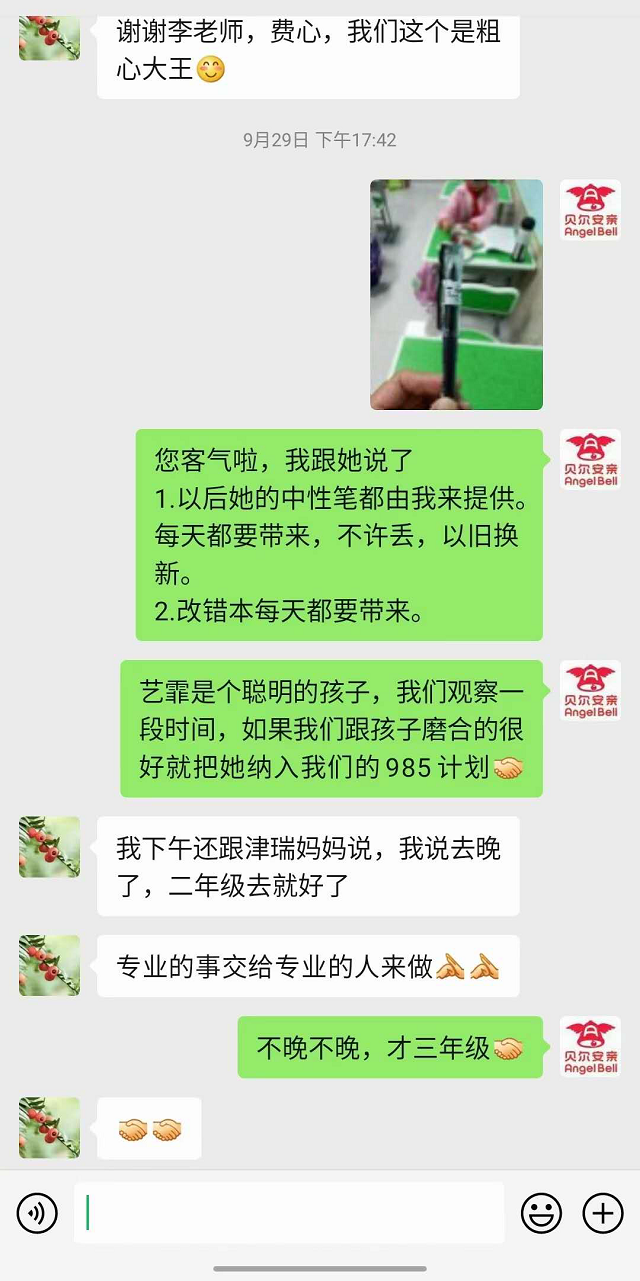Tap the Angel Bell avatar beside the photo
The height and width of the screenshot is (1281, 640).
tap(590, 210)
